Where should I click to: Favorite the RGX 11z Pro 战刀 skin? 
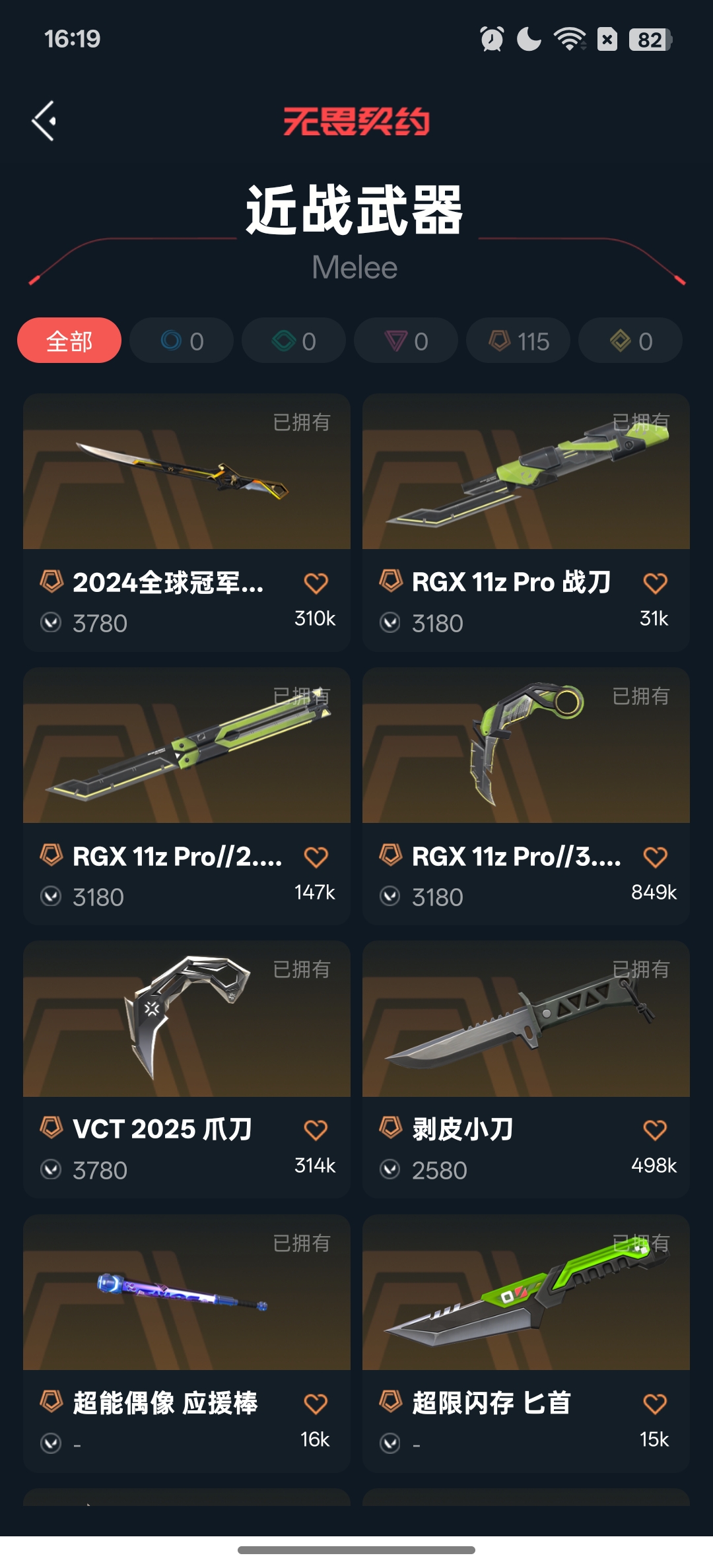[x=655, y=583]
